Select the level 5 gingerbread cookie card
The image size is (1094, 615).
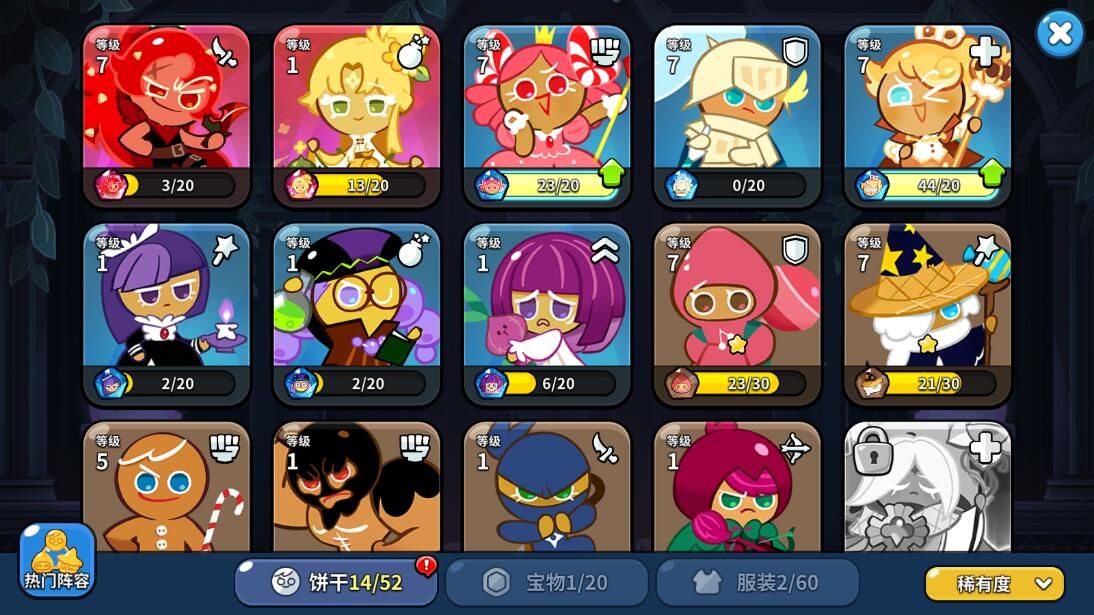(x=166, y=488)
